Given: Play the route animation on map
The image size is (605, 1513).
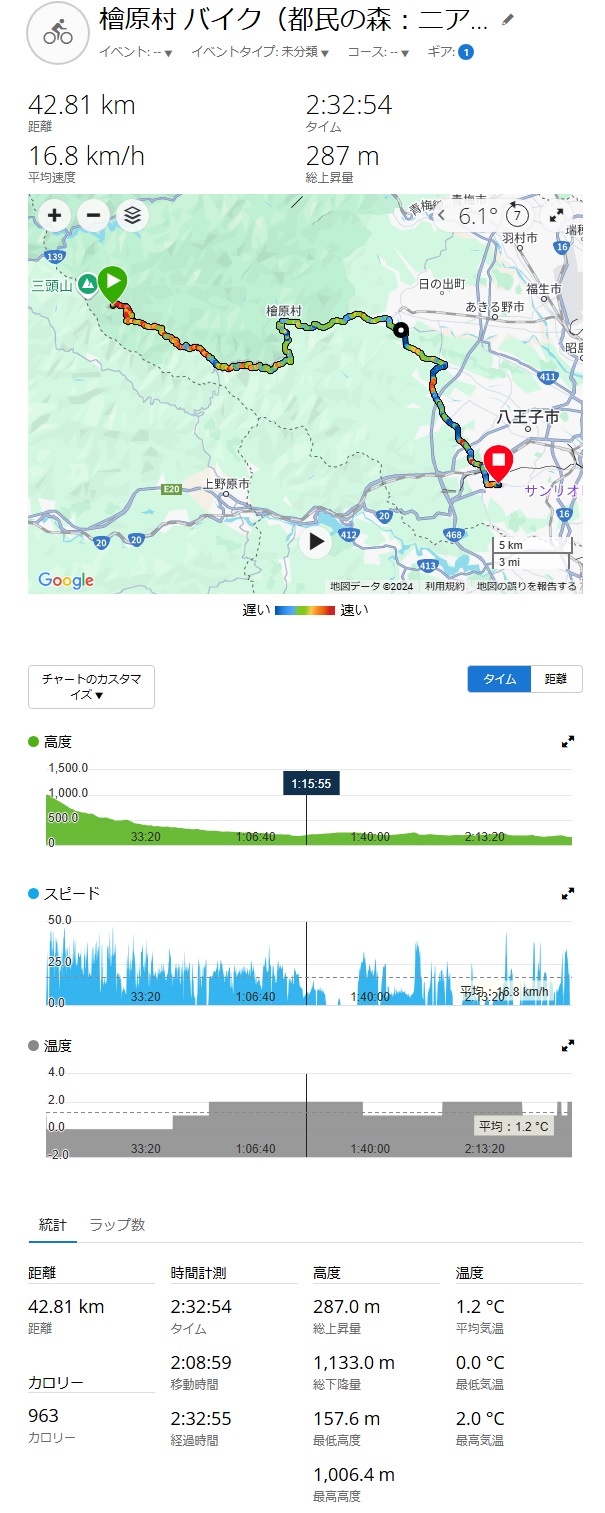Looking at the screenshot, I should tap(316, 542).
